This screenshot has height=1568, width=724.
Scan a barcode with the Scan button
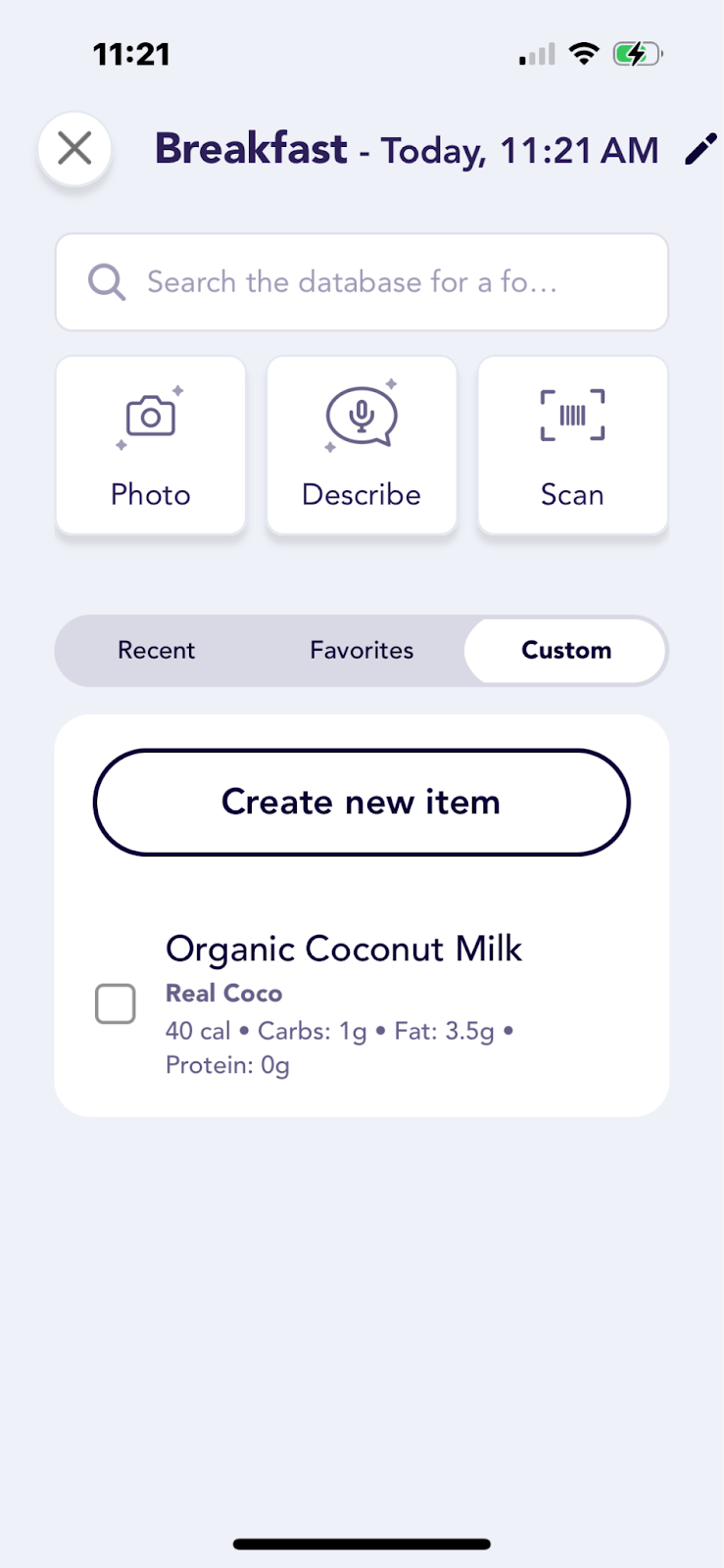pos(573,446)
